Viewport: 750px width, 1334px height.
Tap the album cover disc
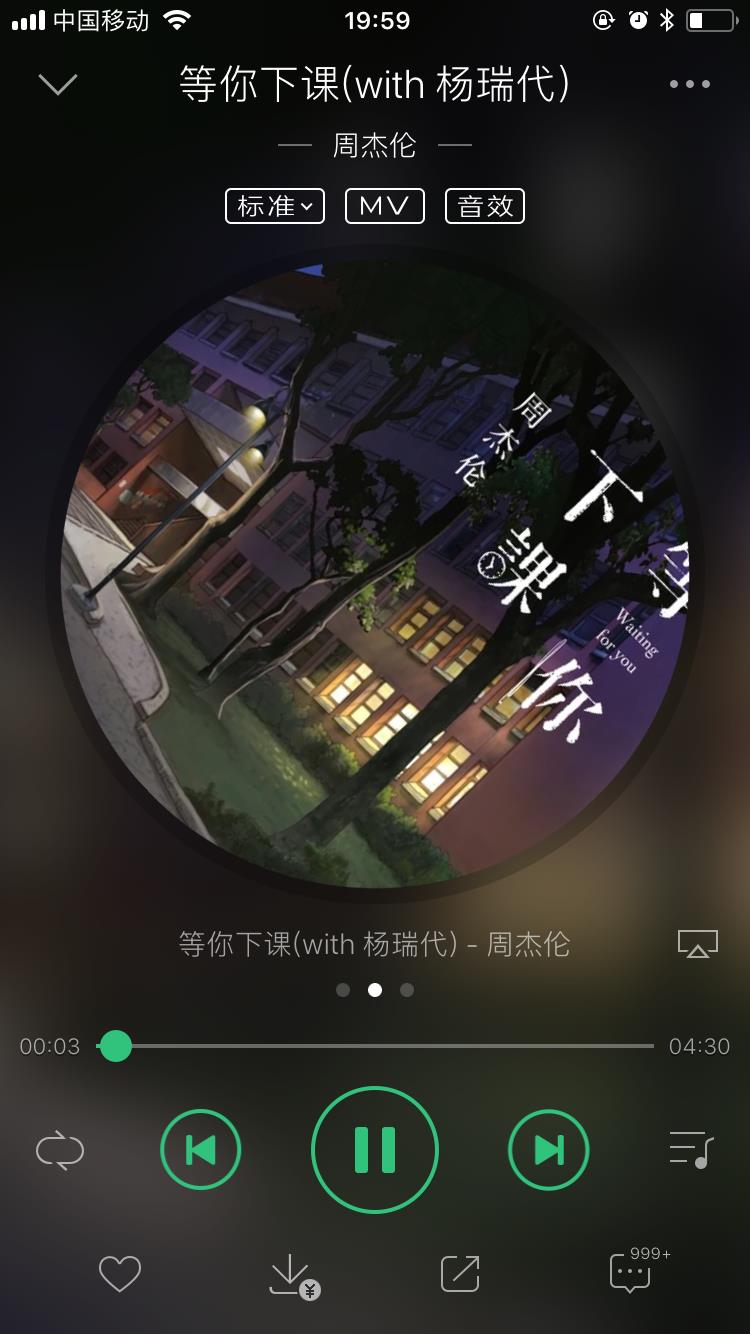click(375, 575)
